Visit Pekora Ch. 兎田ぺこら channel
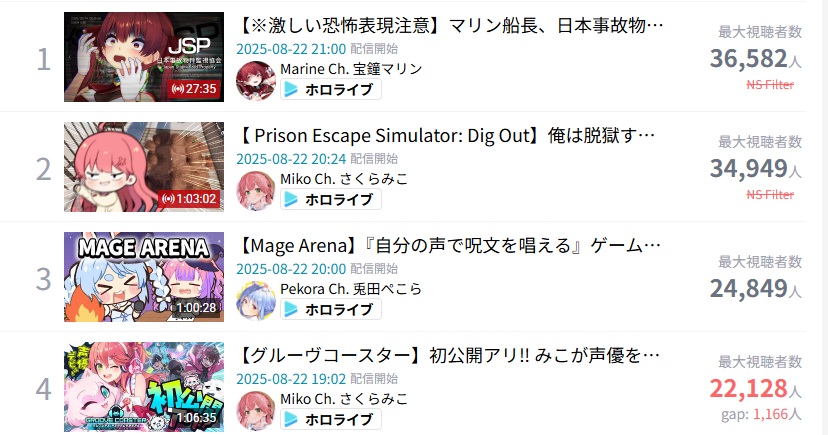This screenshot has height=435, width=828. pos(351,289)
